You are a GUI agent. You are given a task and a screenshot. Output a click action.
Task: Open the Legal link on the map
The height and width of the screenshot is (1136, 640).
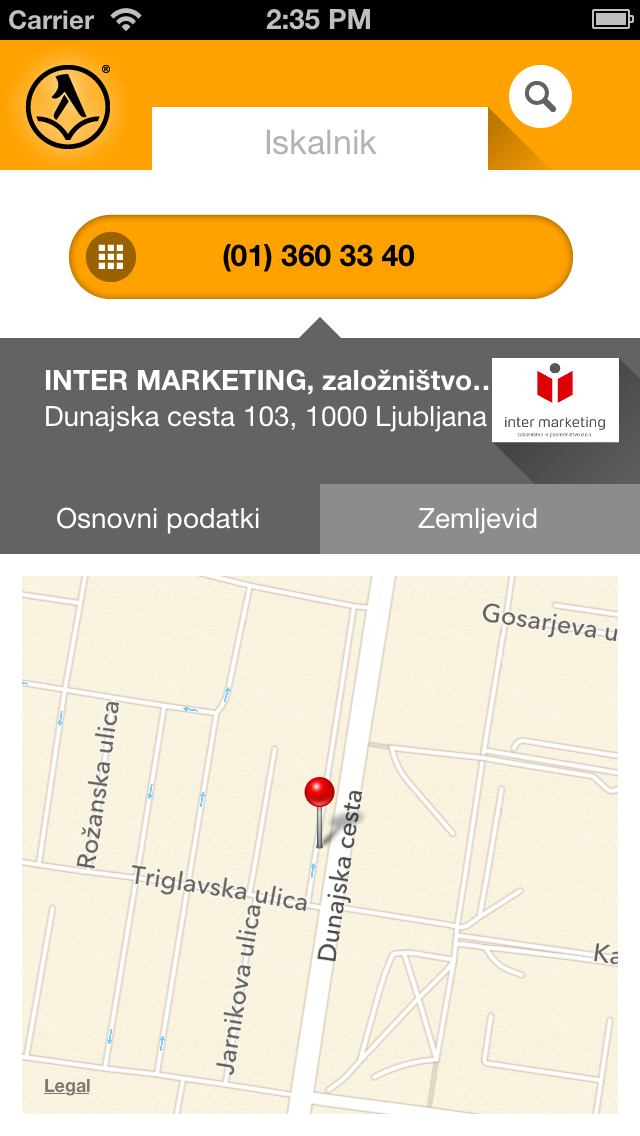(67, 1086)
